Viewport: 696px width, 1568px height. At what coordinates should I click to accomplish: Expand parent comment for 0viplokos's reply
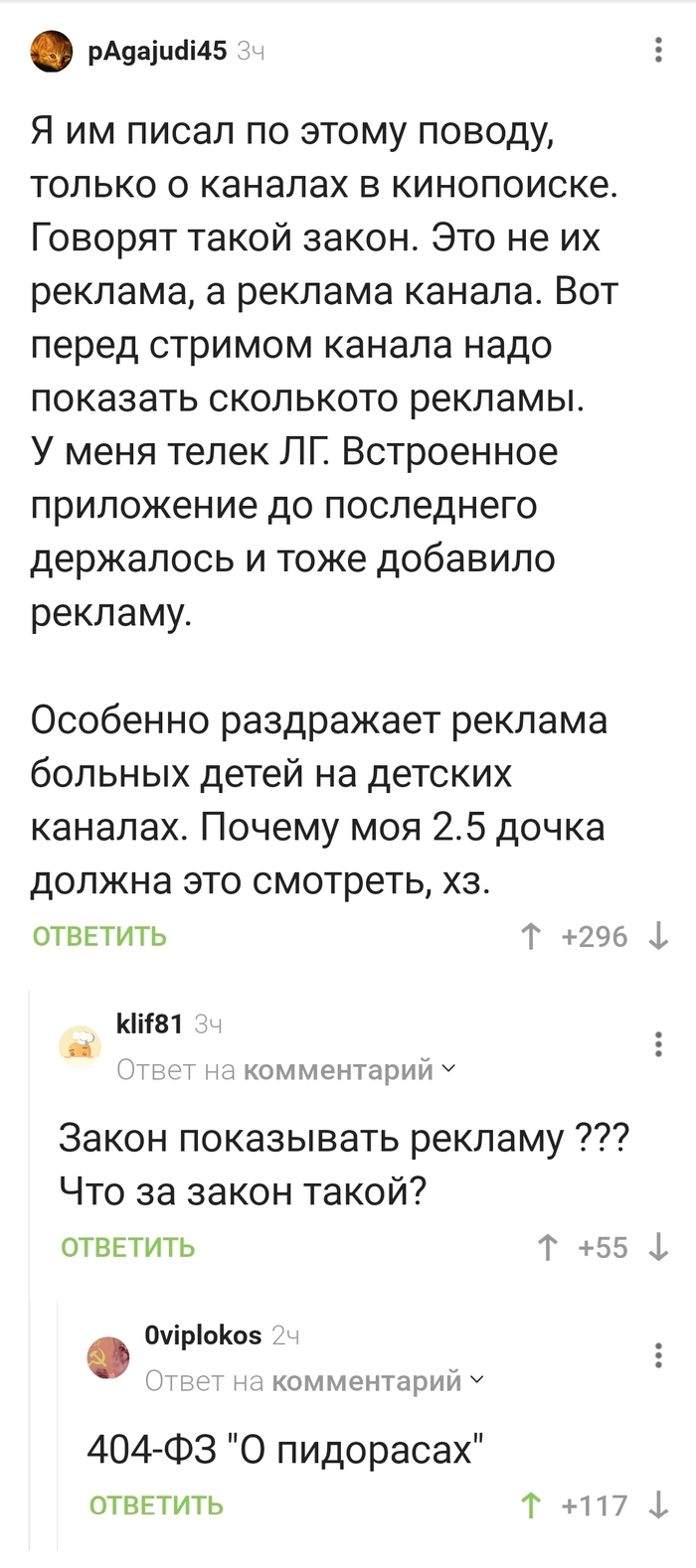point(366,1380)
